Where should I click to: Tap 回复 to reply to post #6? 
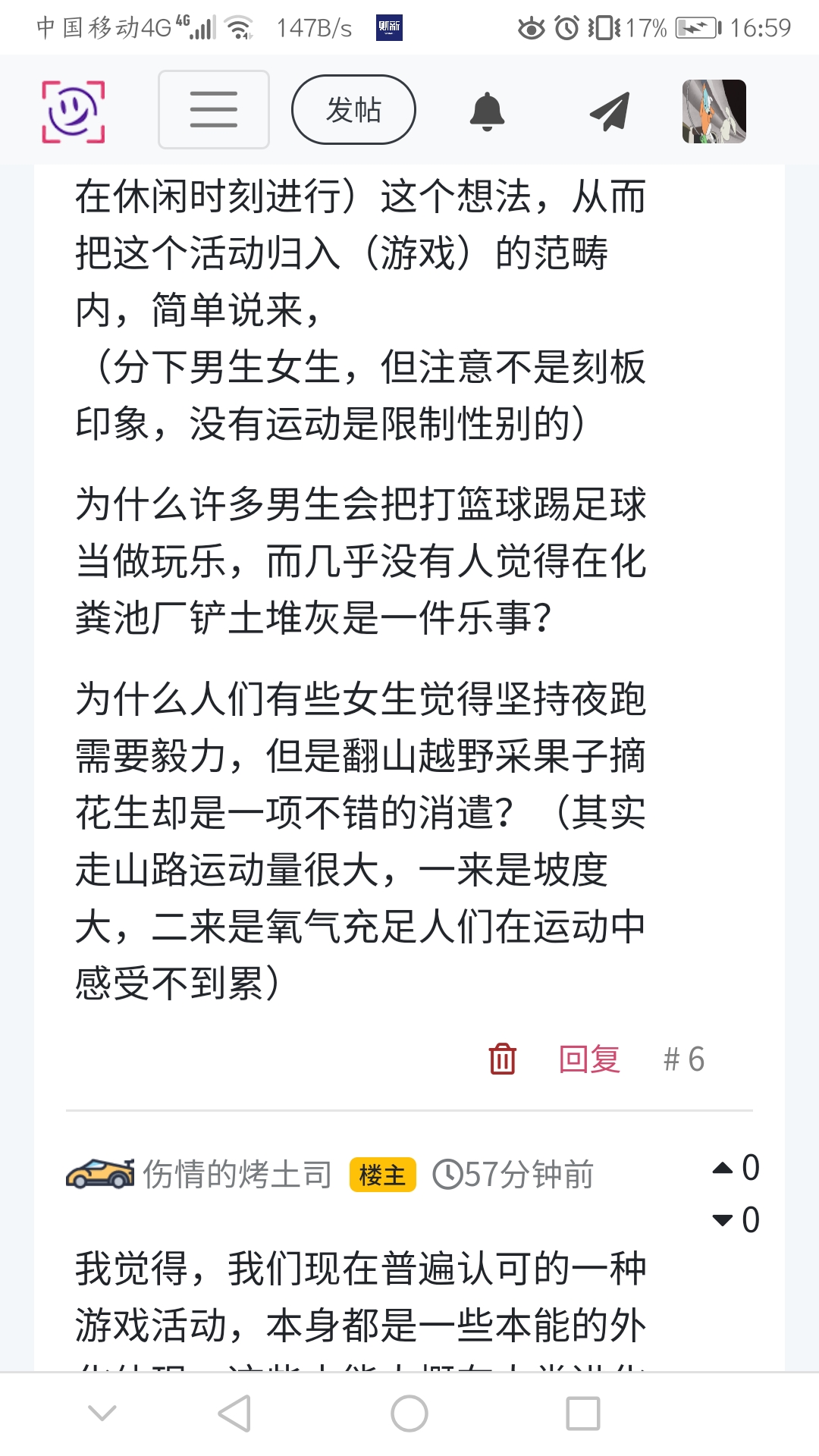[589, 1059]
